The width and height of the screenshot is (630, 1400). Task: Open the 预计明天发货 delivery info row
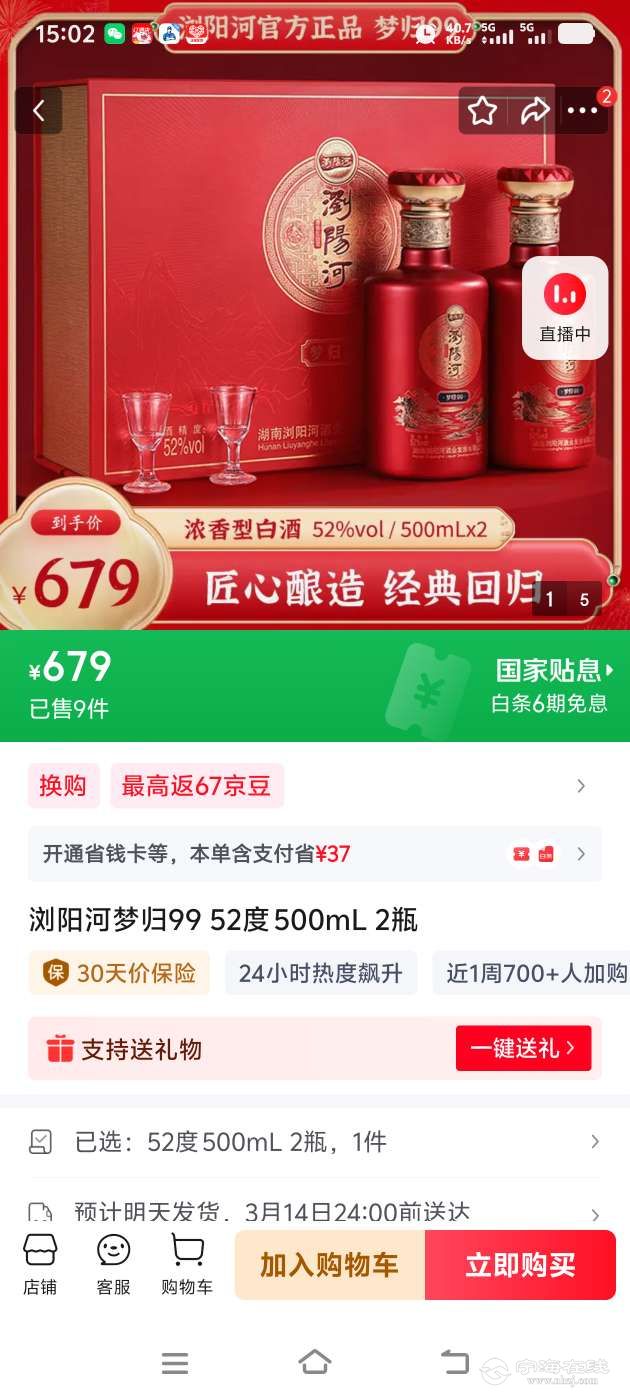[314, 1211]
